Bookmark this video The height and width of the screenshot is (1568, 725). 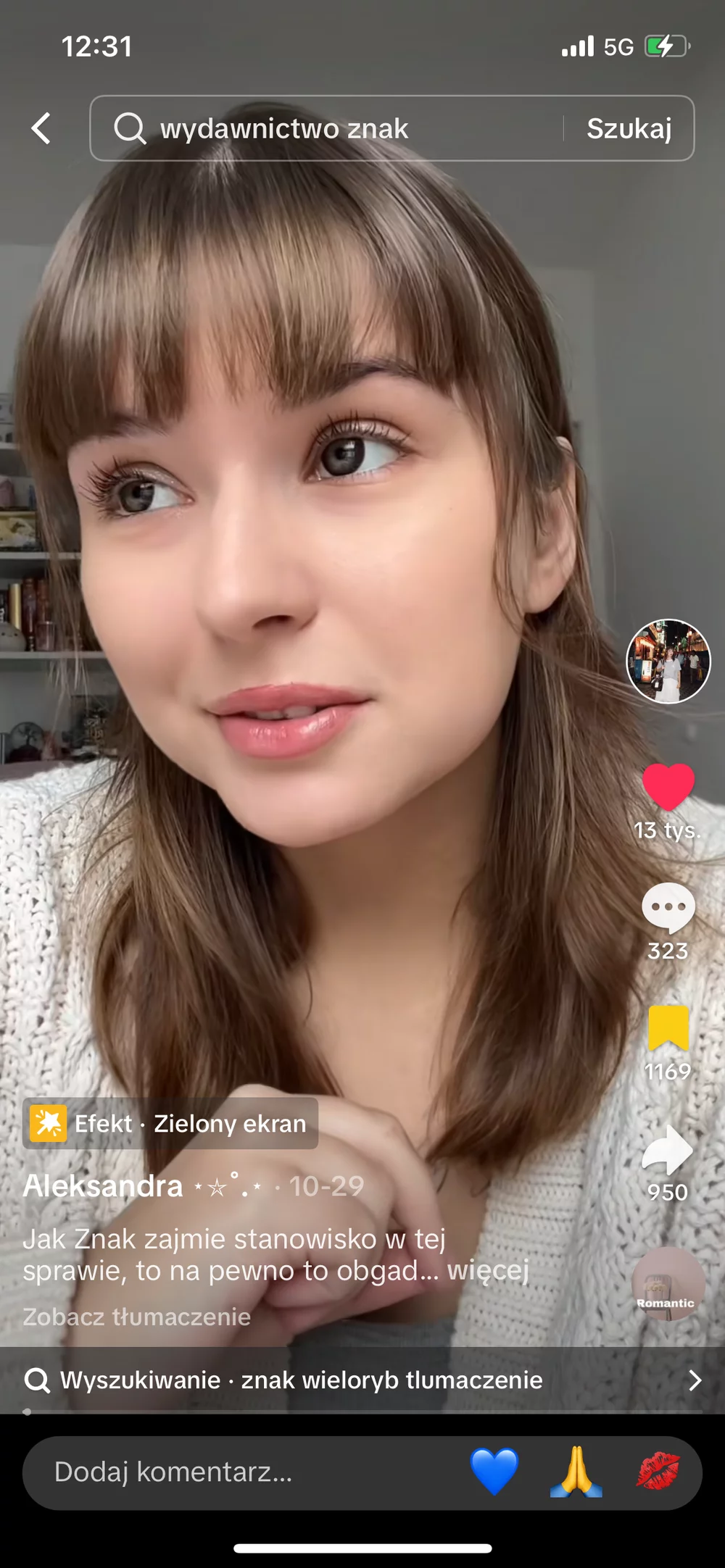pyautogui.click(x=668, y=1027)
